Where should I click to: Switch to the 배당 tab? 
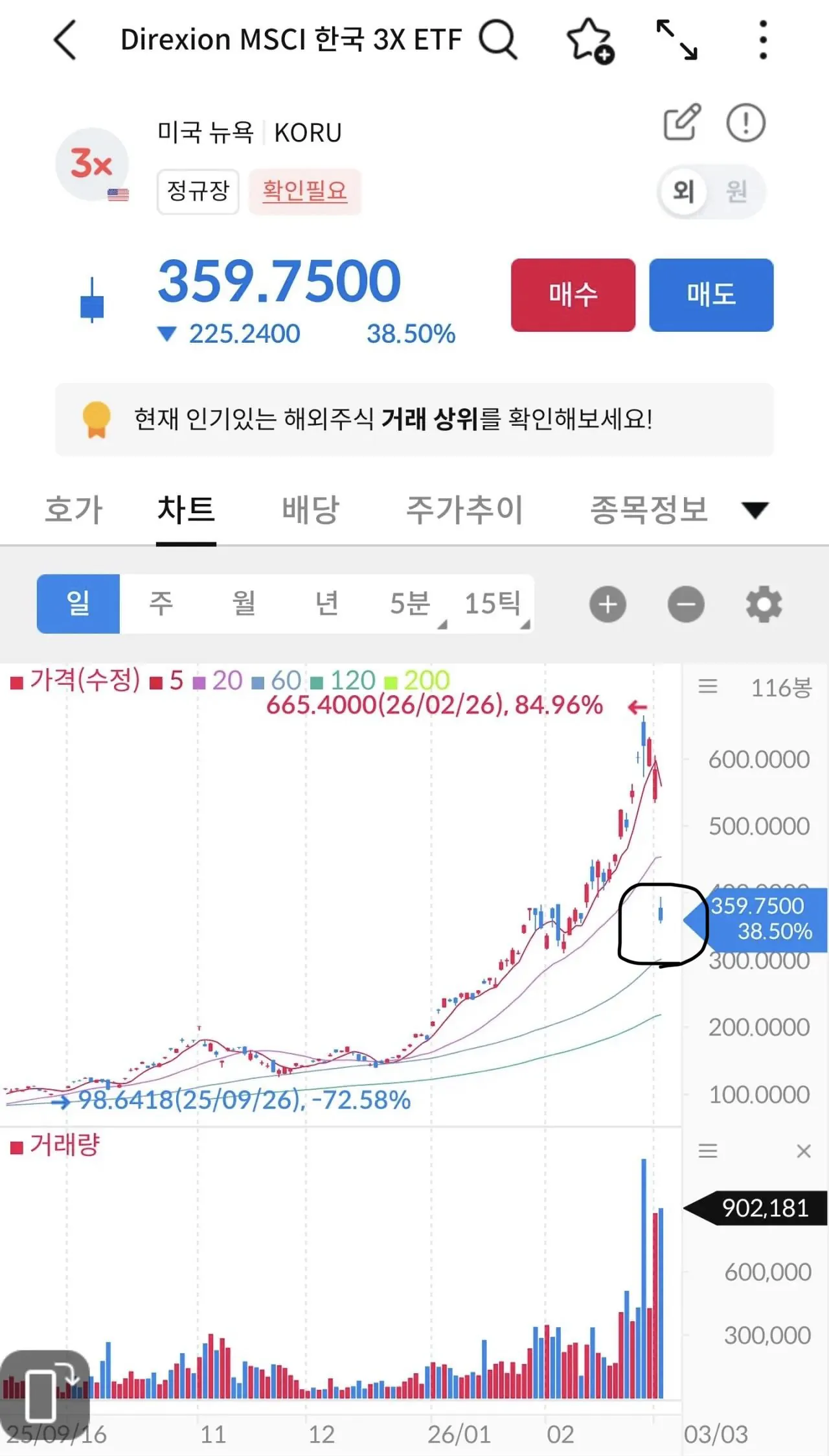(310, 510)
